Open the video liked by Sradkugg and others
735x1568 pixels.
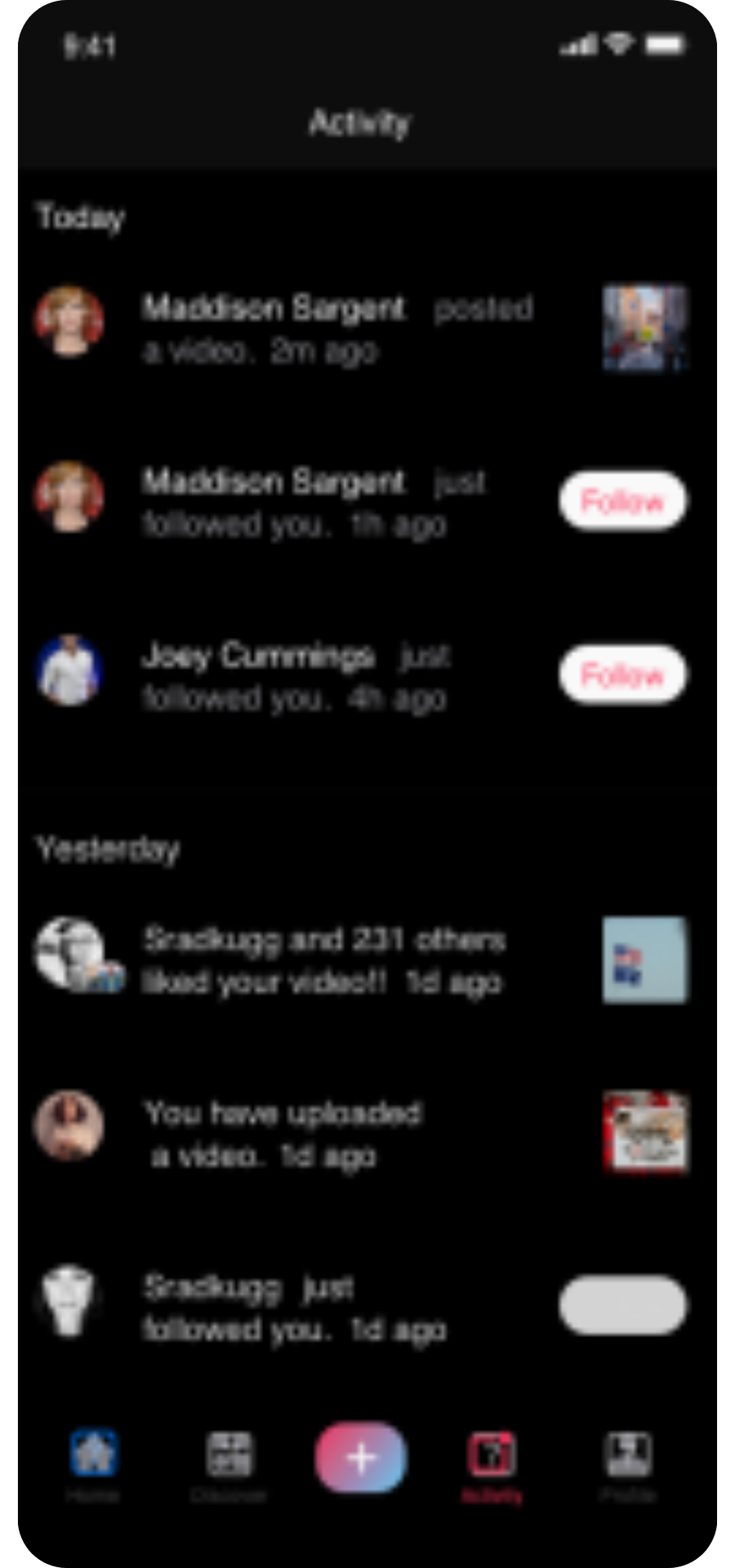[645, 960]
